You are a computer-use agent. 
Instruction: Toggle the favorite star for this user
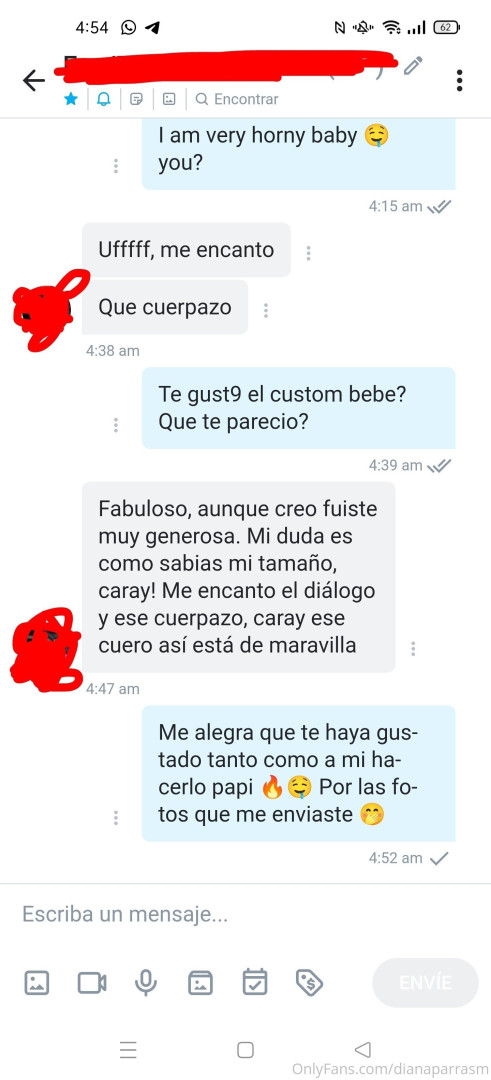tap(70, 99)
